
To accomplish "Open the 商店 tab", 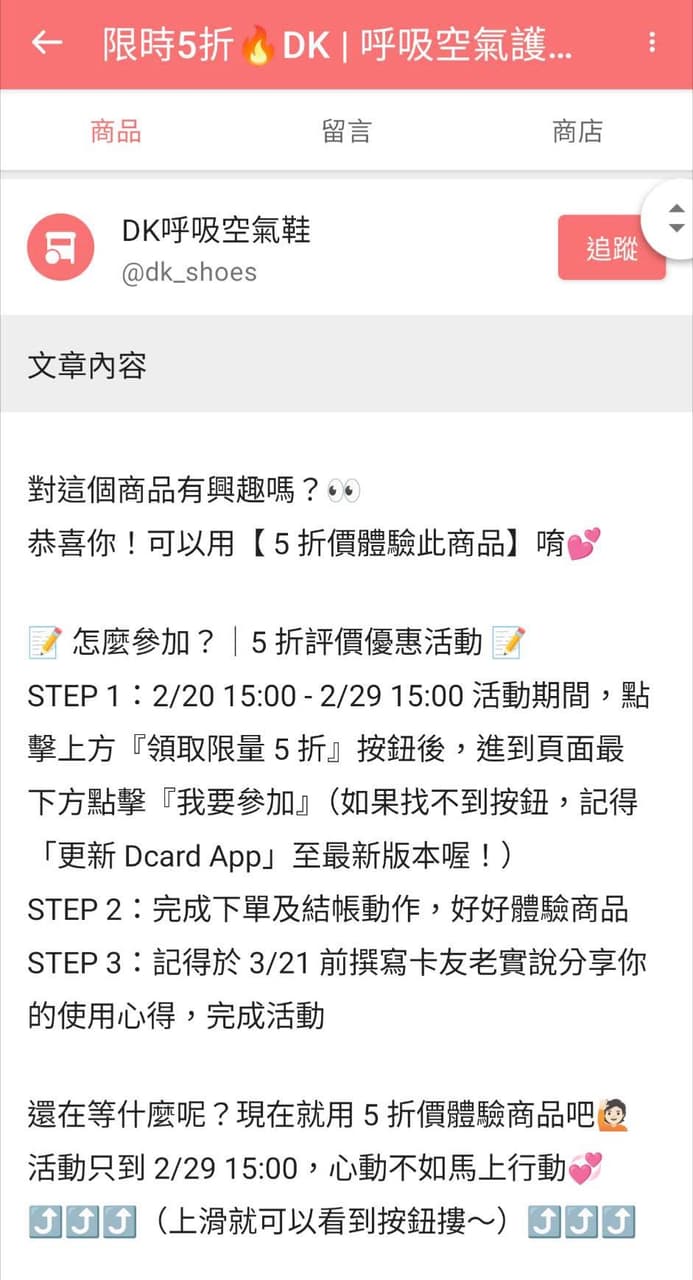I will click(577, 131).
